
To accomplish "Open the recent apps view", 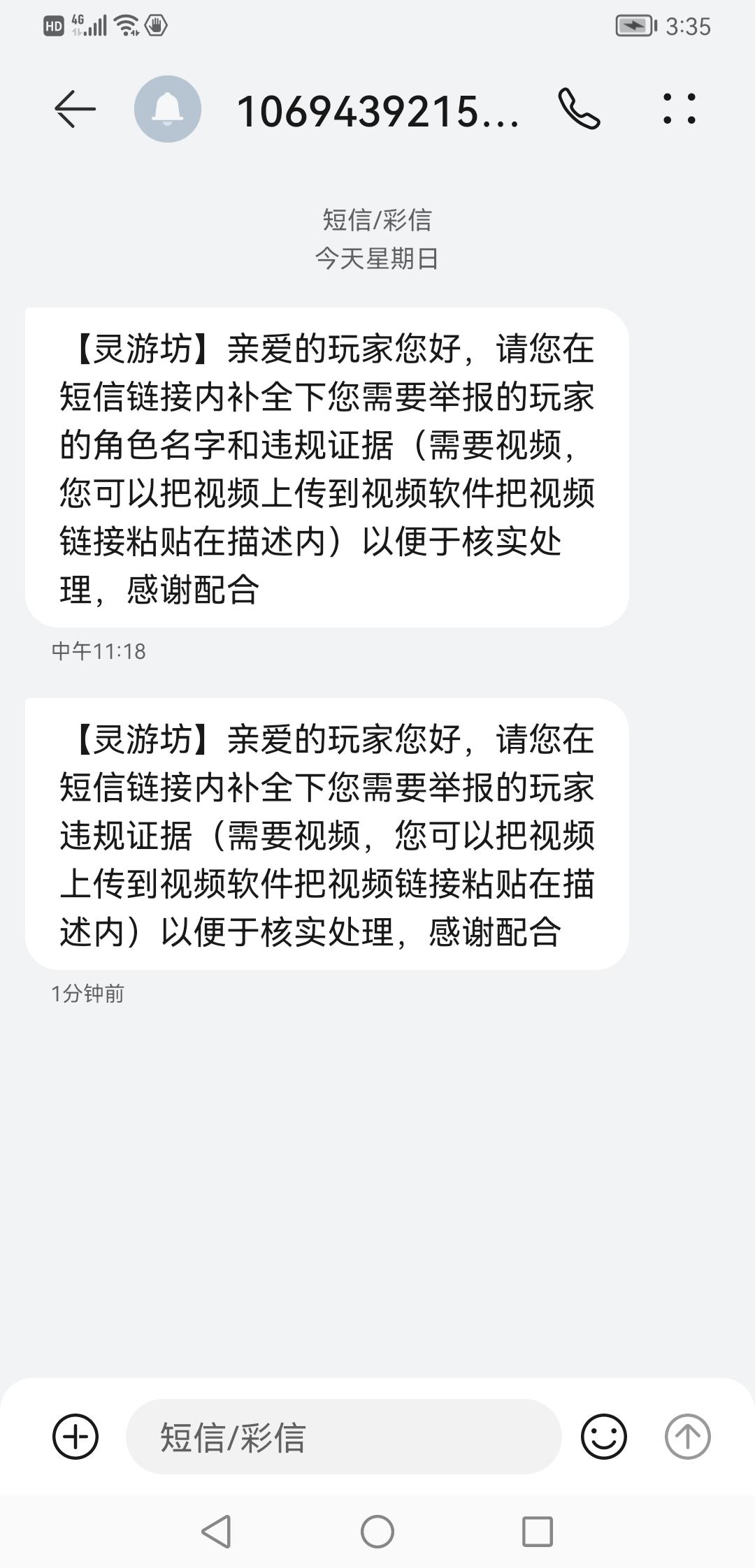I will pyautogui.click(x=538, y=1532).
